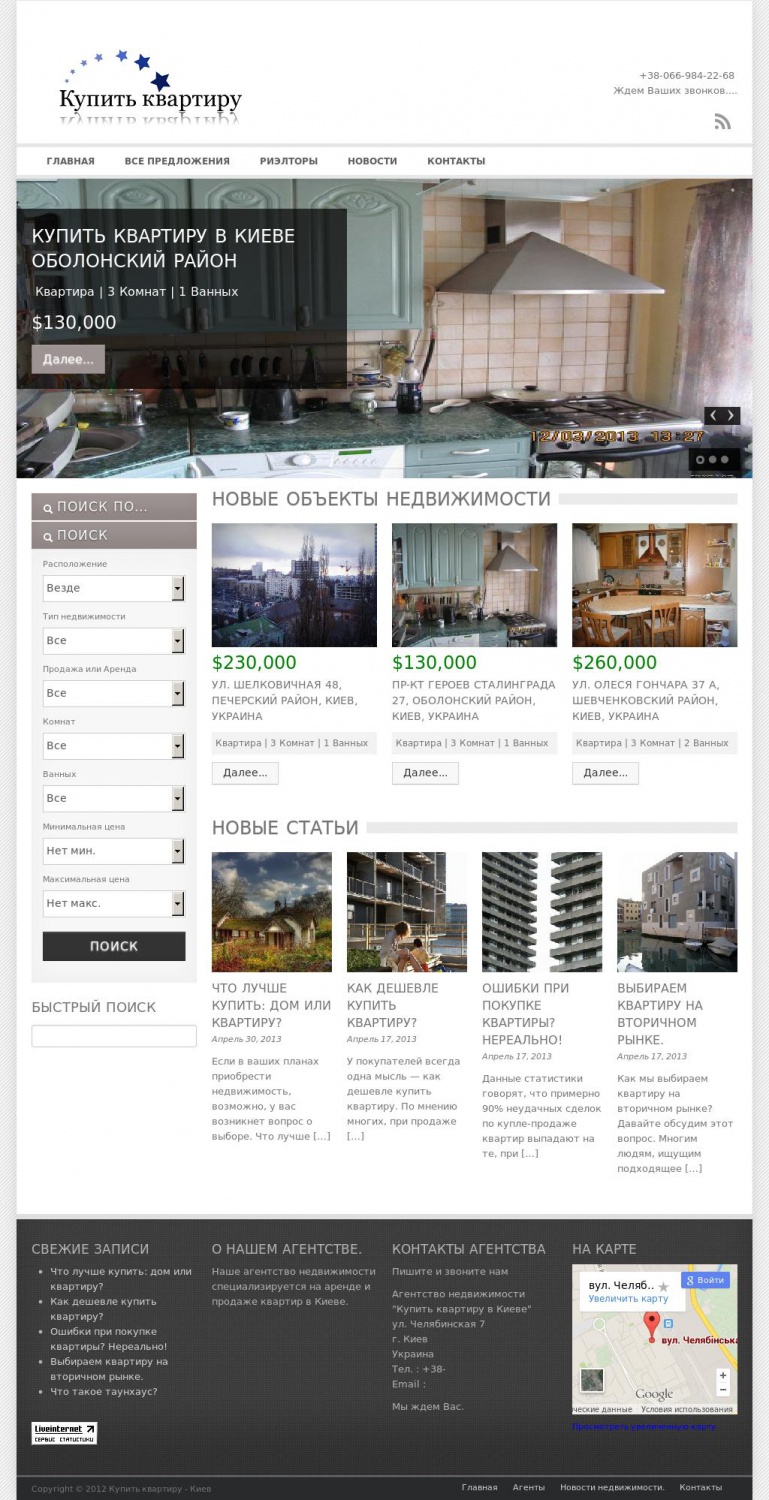Open Что такое таунхаус? in Свежие записи

point(103,1392)
